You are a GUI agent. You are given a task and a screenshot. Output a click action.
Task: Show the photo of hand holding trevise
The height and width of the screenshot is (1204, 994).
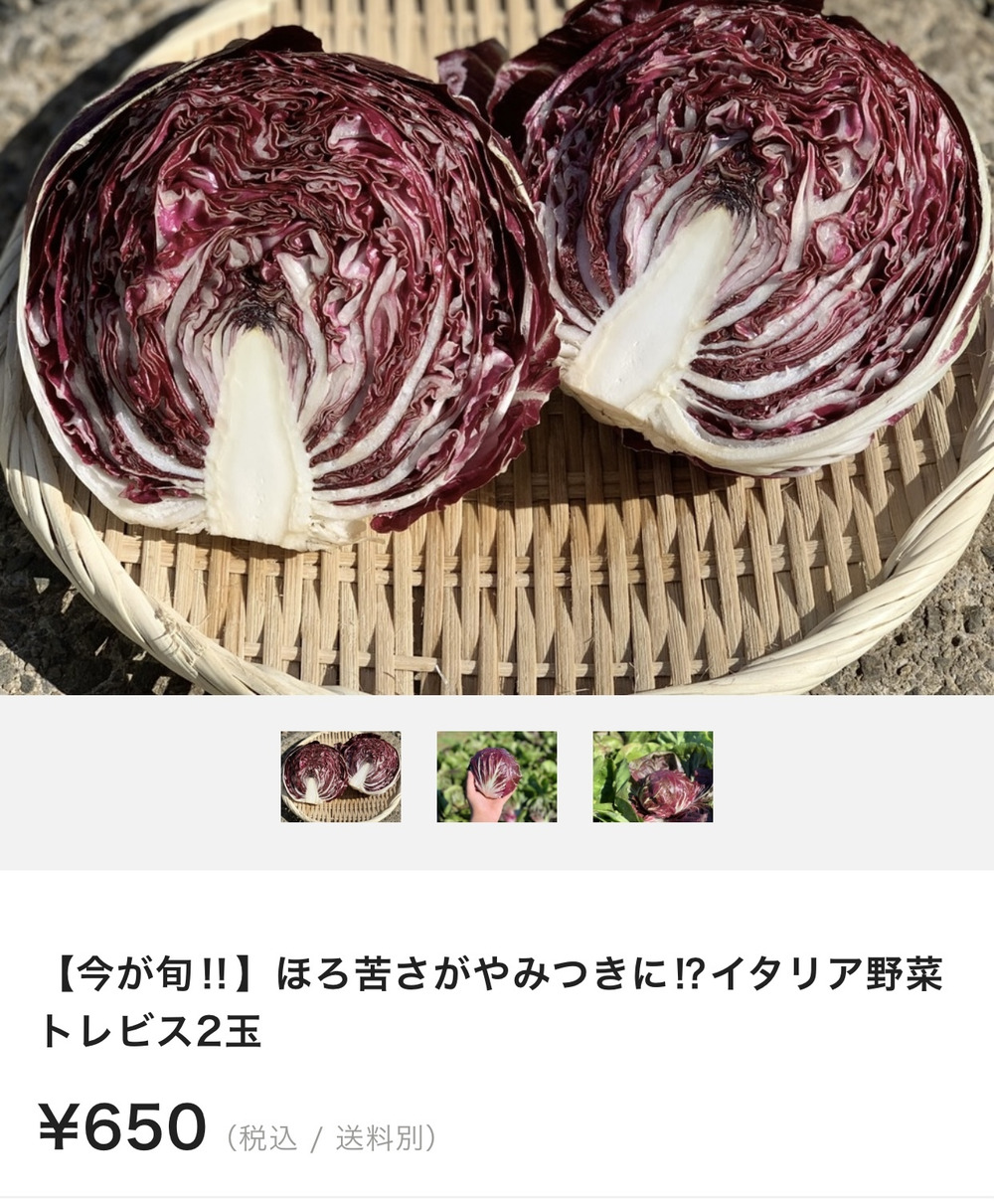click(497, 776)
